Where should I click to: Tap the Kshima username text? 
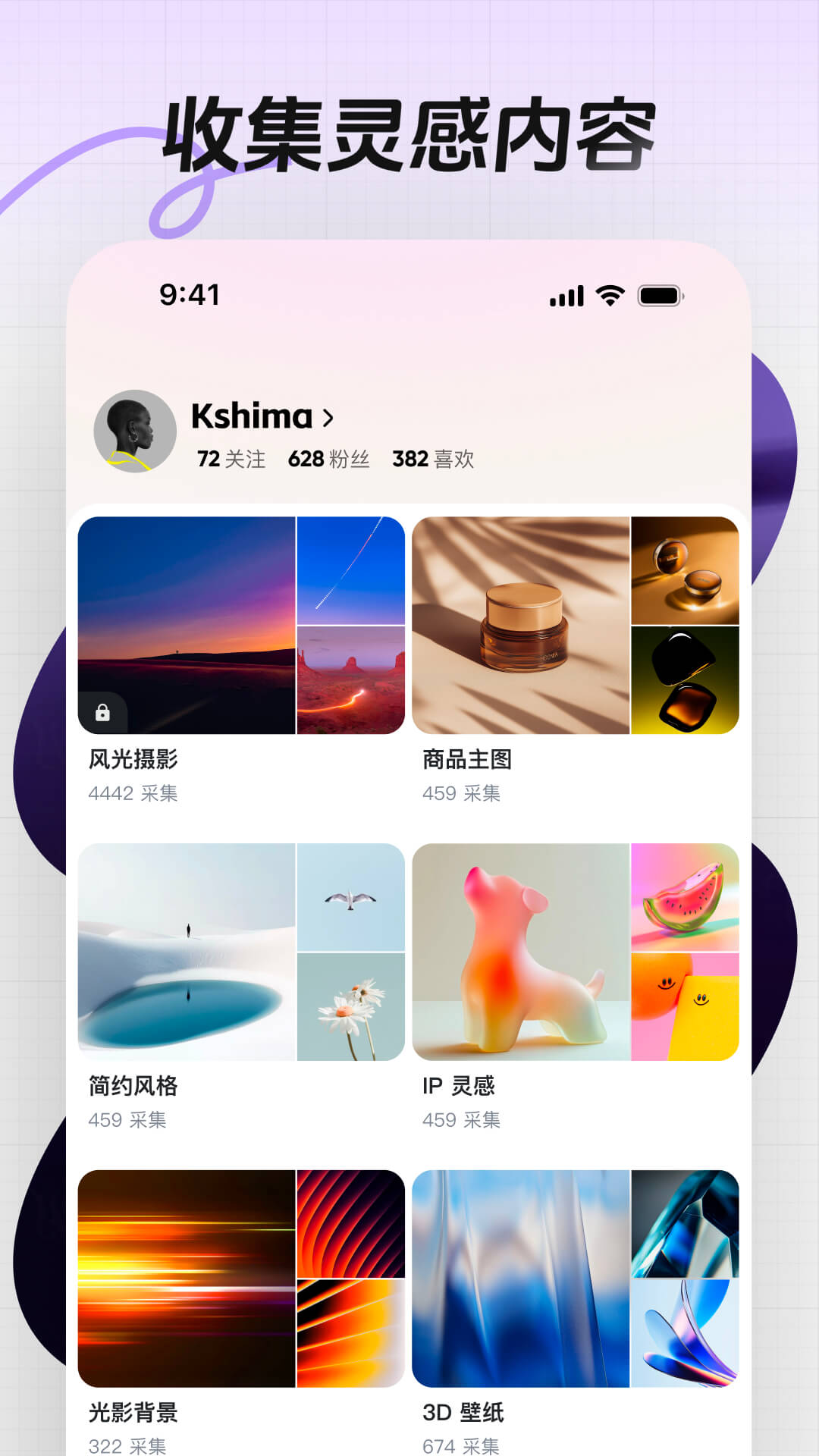click(250, 416)
